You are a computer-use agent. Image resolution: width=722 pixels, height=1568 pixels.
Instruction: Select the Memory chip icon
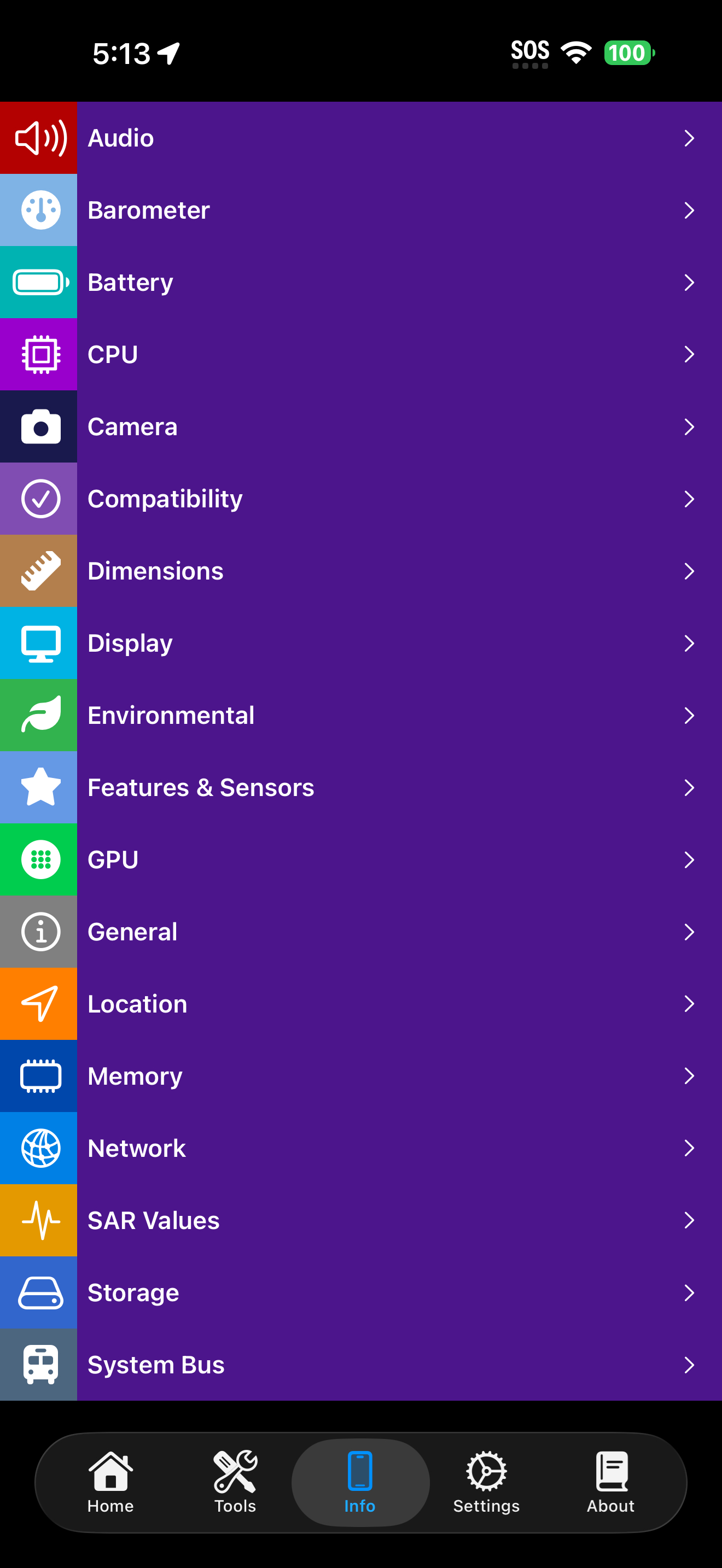point(38,1075)
